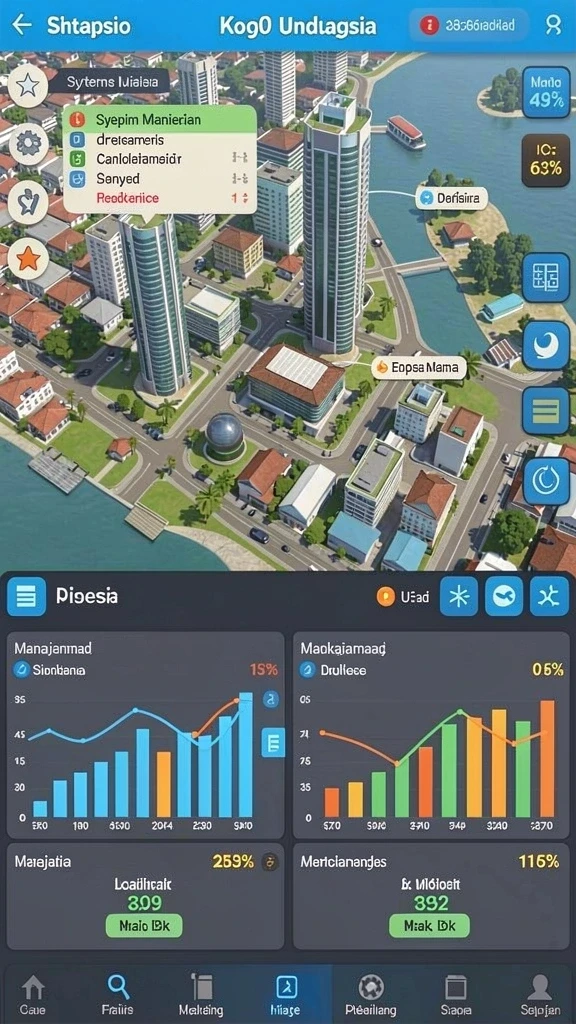Open the Piesia panel menu icon

(x=27, y=596)
